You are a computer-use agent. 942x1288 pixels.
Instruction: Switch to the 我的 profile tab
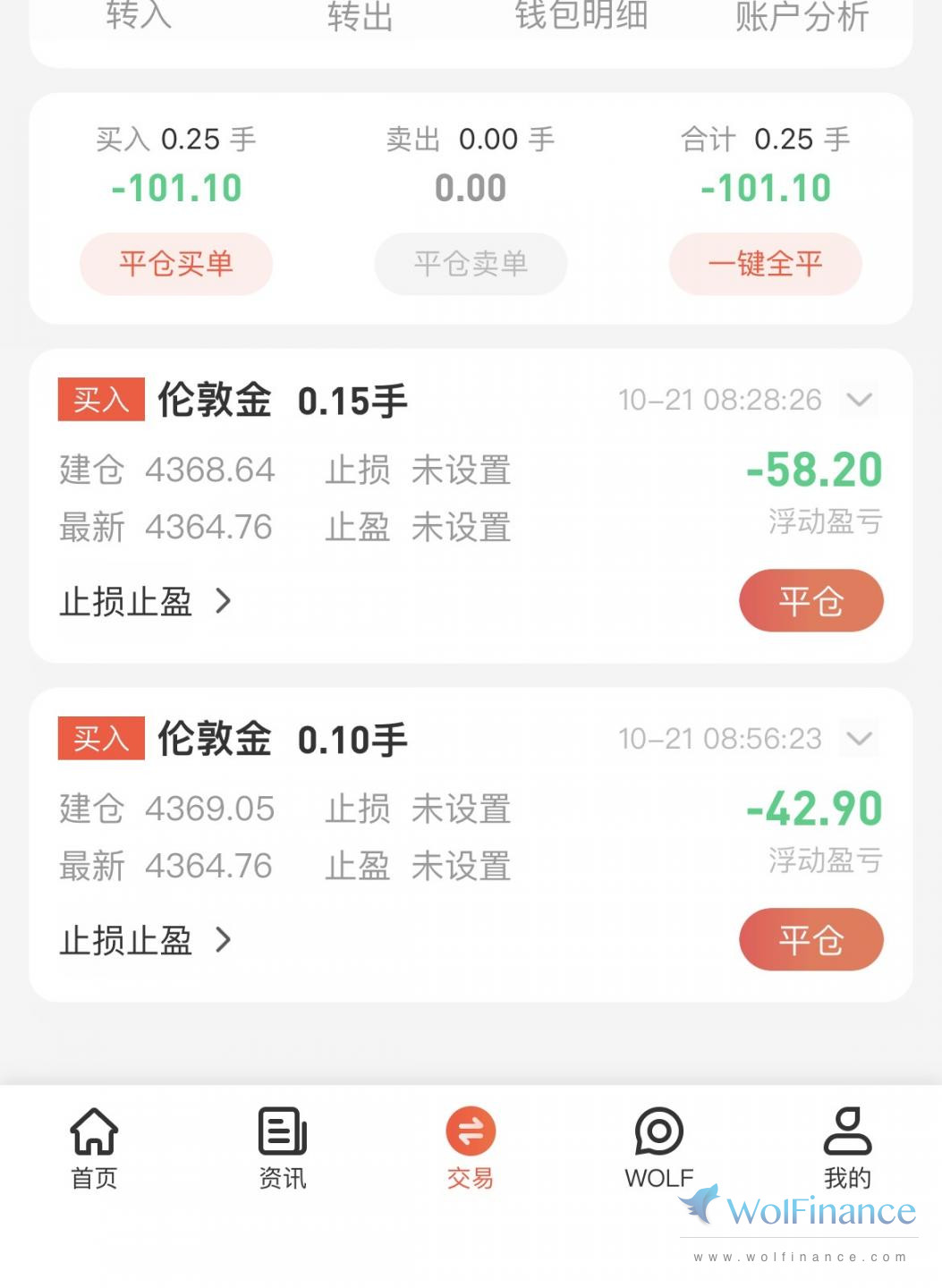pyautogui.click(x=847, y=1148)
